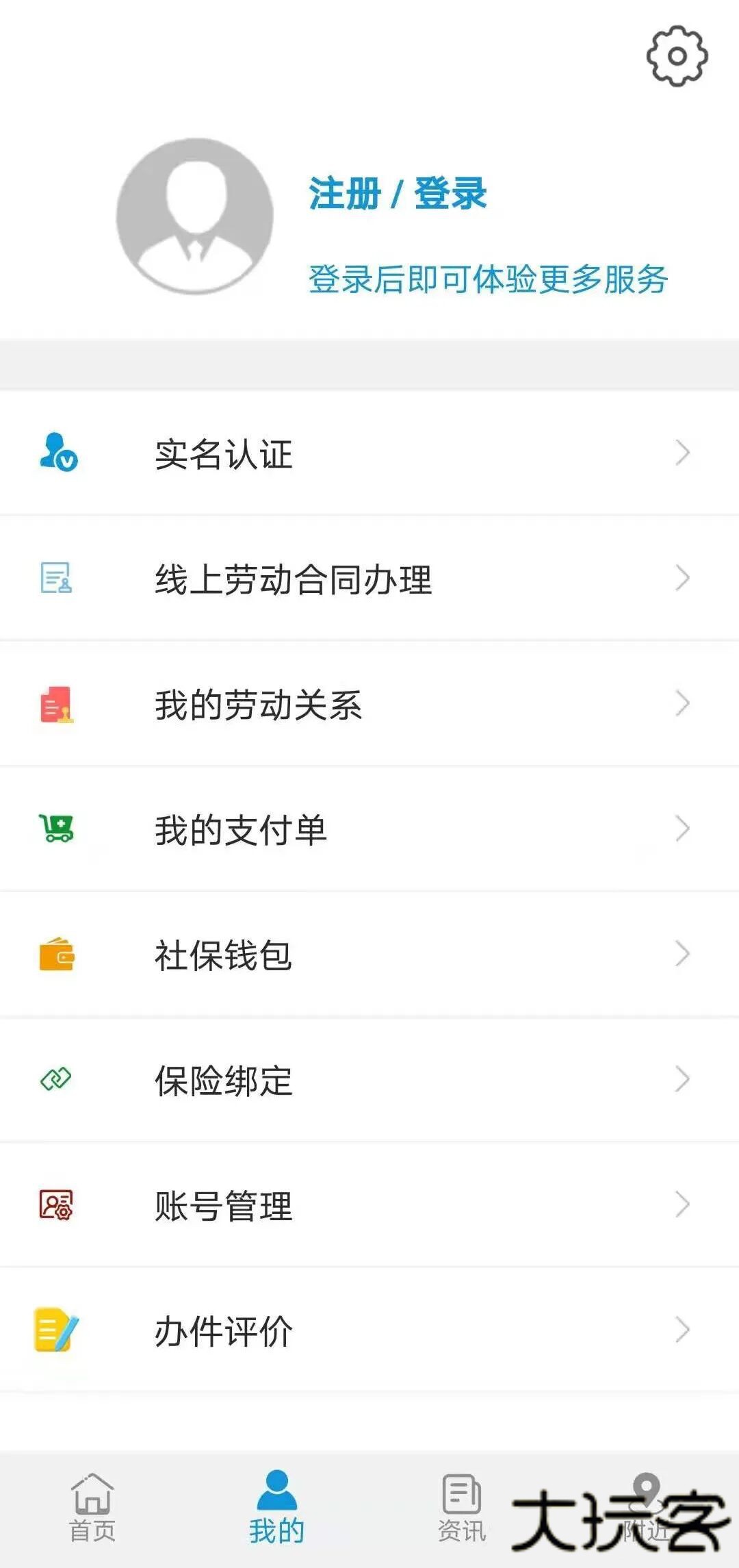Click the green link icon for 保险绑定
This screenshot has height=1568, width=739.
56,1078
